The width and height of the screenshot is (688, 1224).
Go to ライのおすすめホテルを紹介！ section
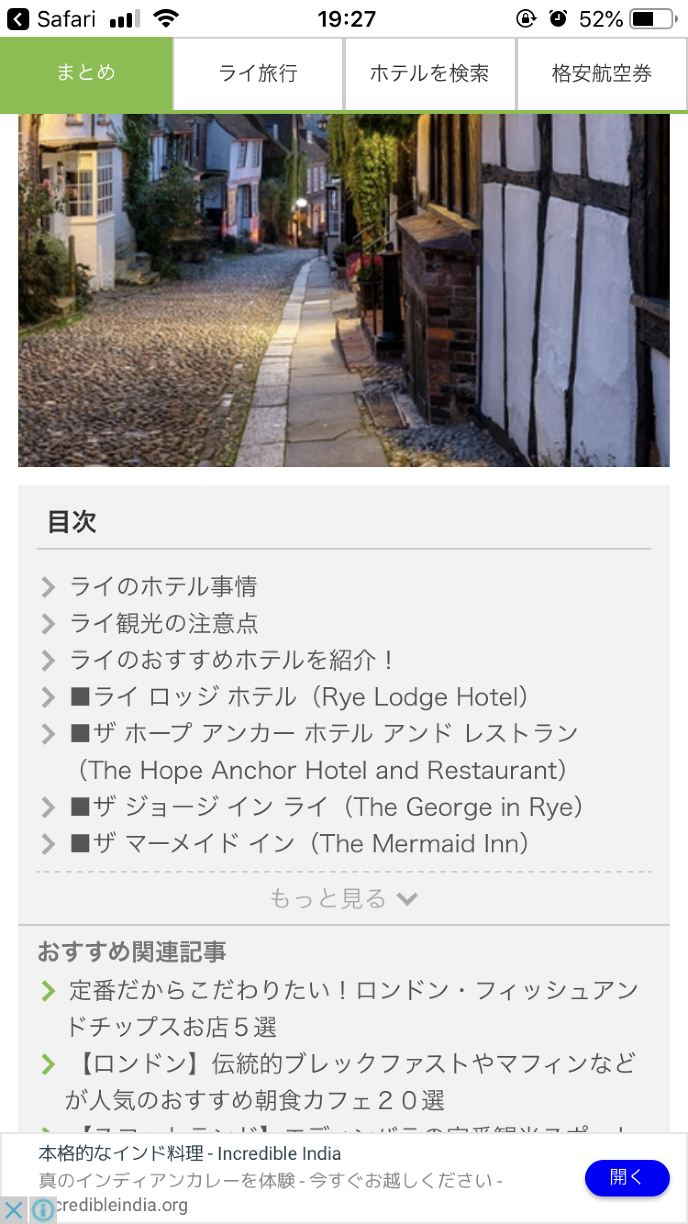[x=232, y=660]
